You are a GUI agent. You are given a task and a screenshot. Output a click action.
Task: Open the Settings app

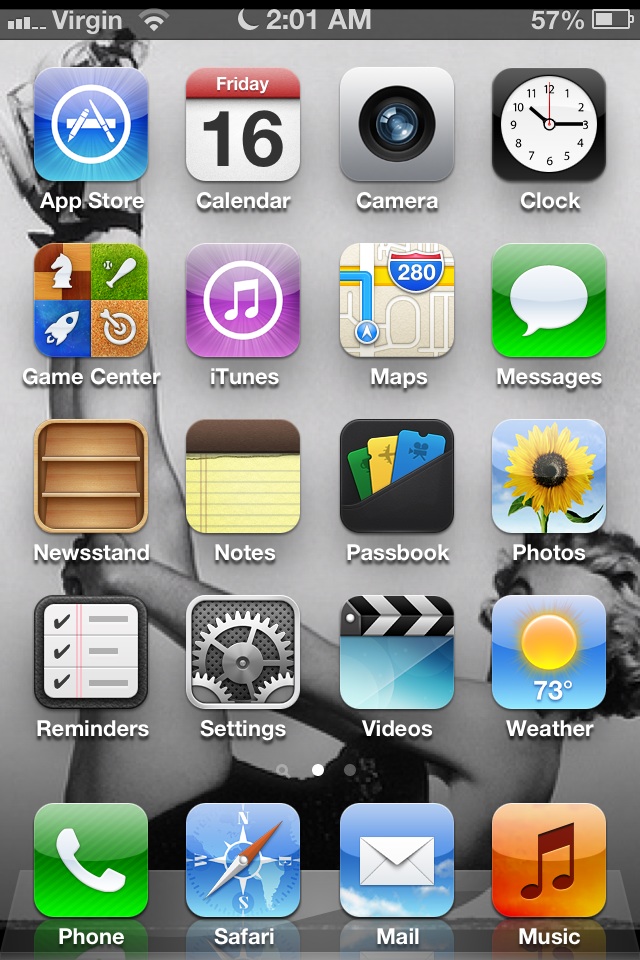243,653
